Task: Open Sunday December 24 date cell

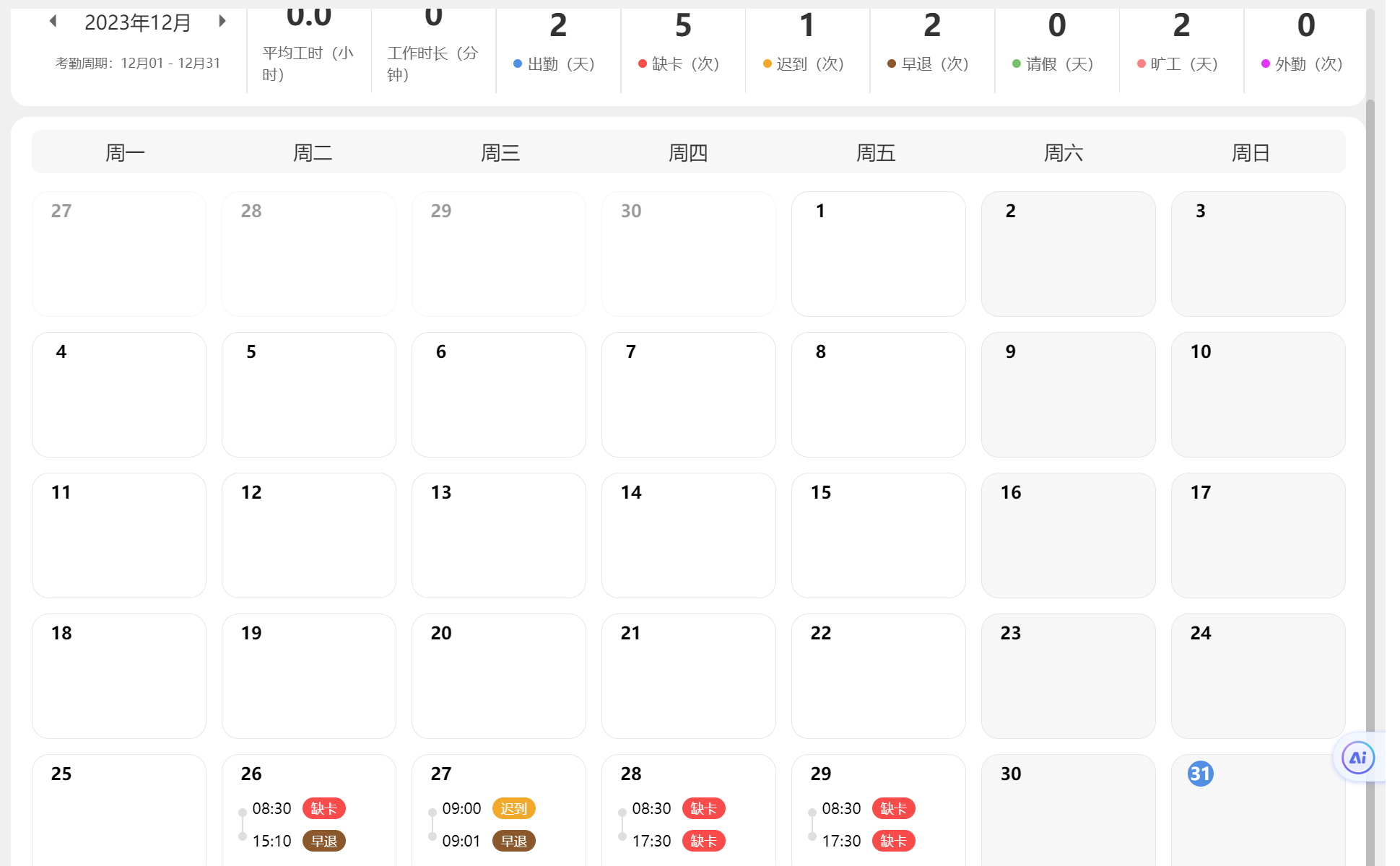Action: [x=1258, y=675]
